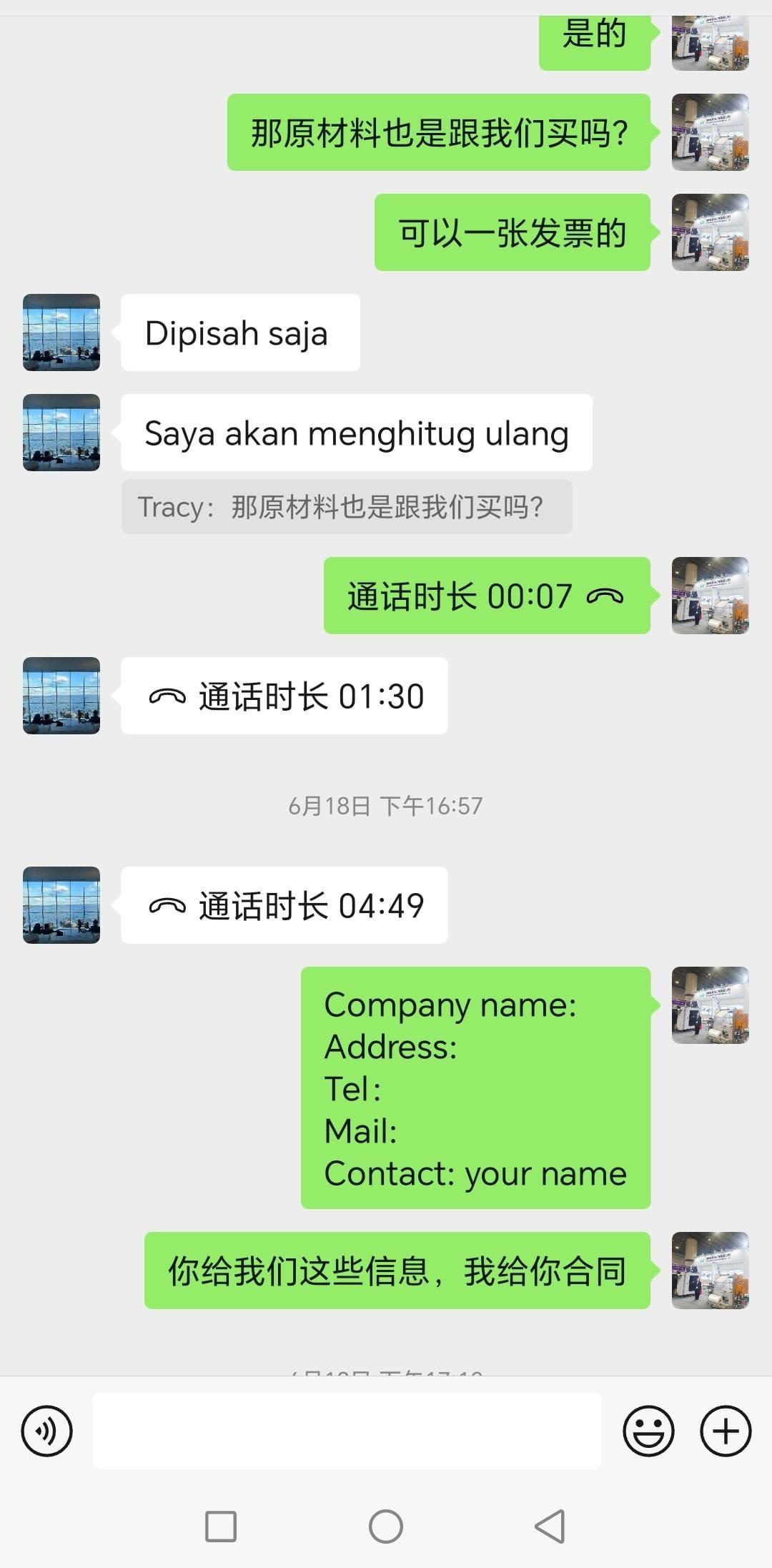Open my avatar beside "可以一张发票的"

click(x=710, y=232)
